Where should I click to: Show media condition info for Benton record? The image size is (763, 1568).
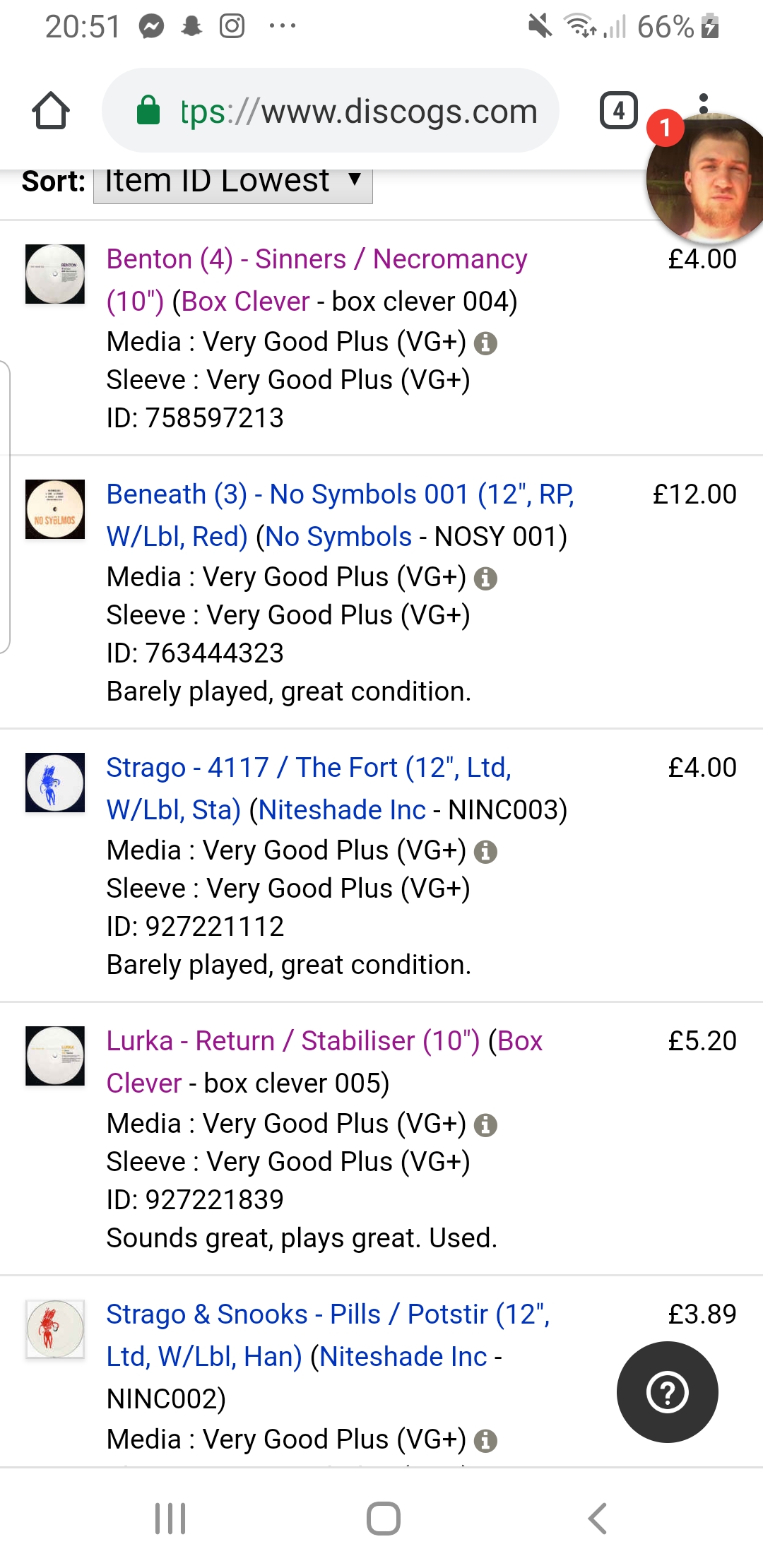[x=485, y=343]
